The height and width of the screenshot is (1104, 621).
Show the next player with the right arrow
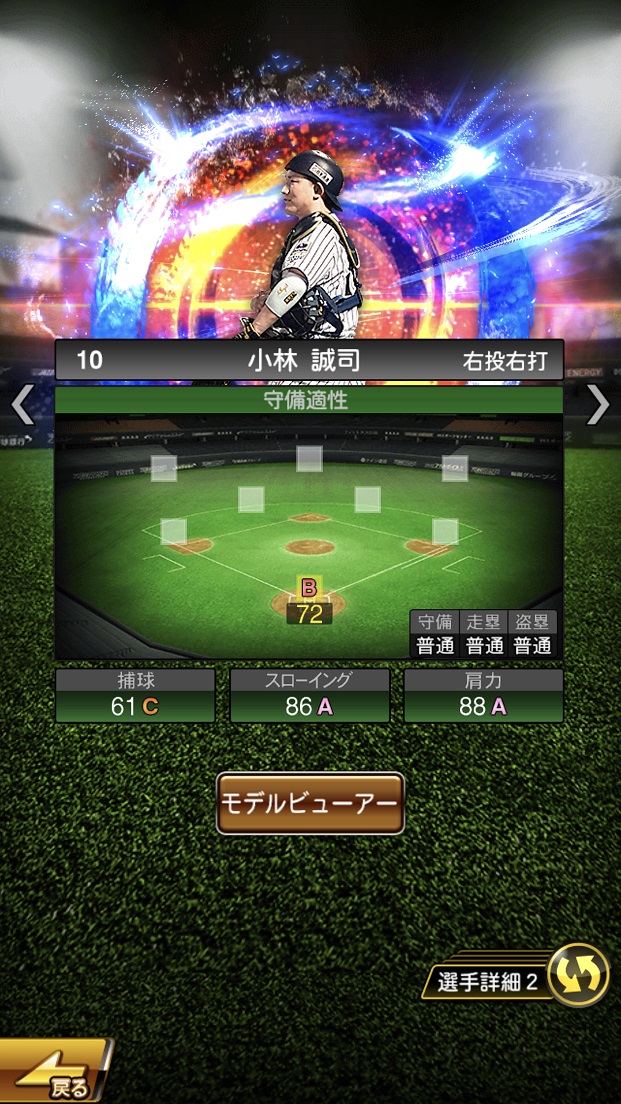(597, 405)
